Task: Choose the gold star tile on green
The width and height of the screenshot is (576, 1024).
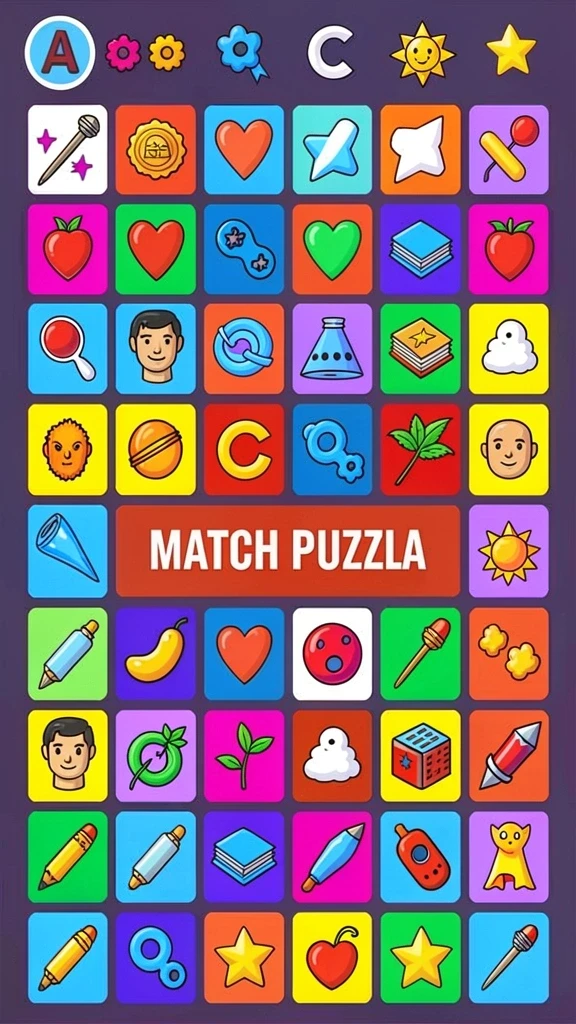Action: (421, 958)
